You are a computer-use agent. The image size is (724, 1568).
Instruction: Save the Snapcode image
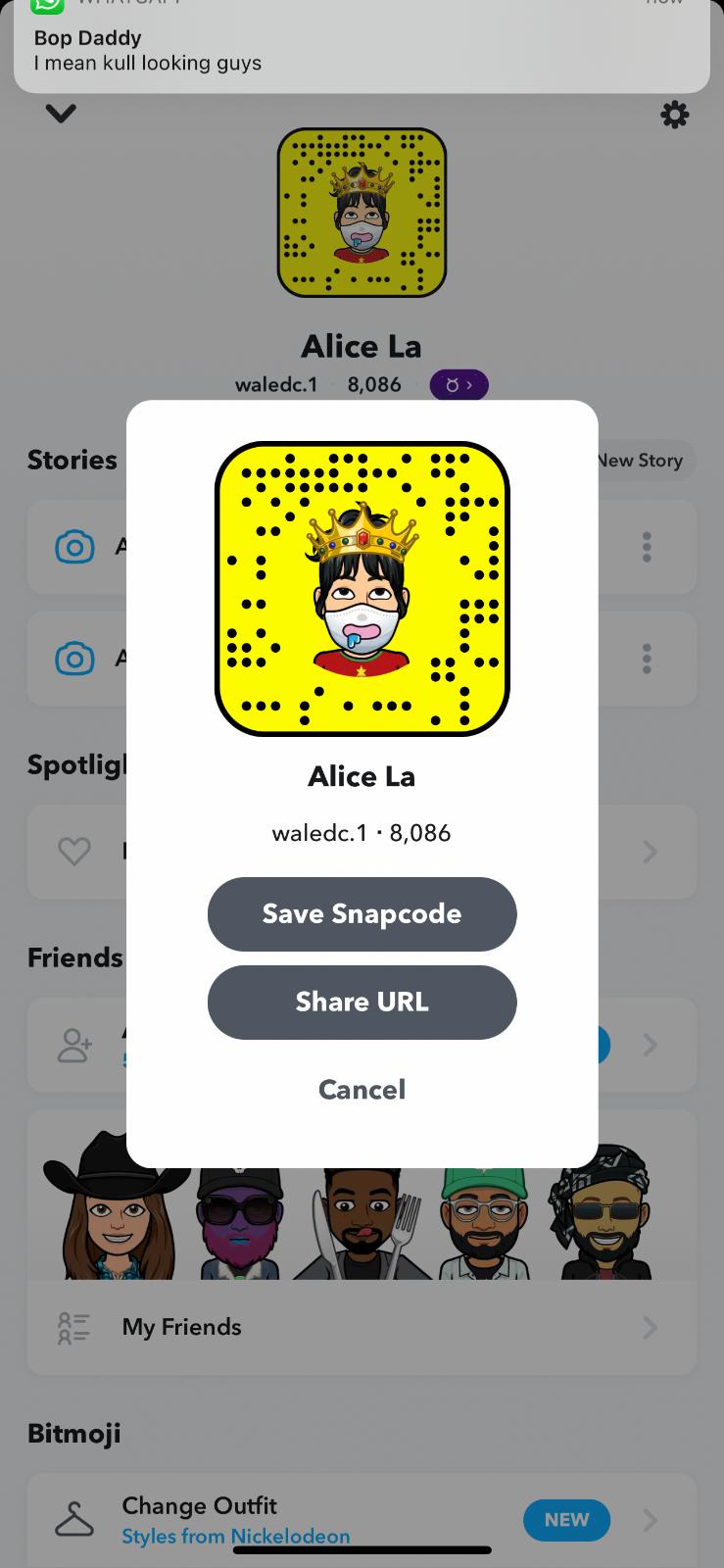click(362, 913)
